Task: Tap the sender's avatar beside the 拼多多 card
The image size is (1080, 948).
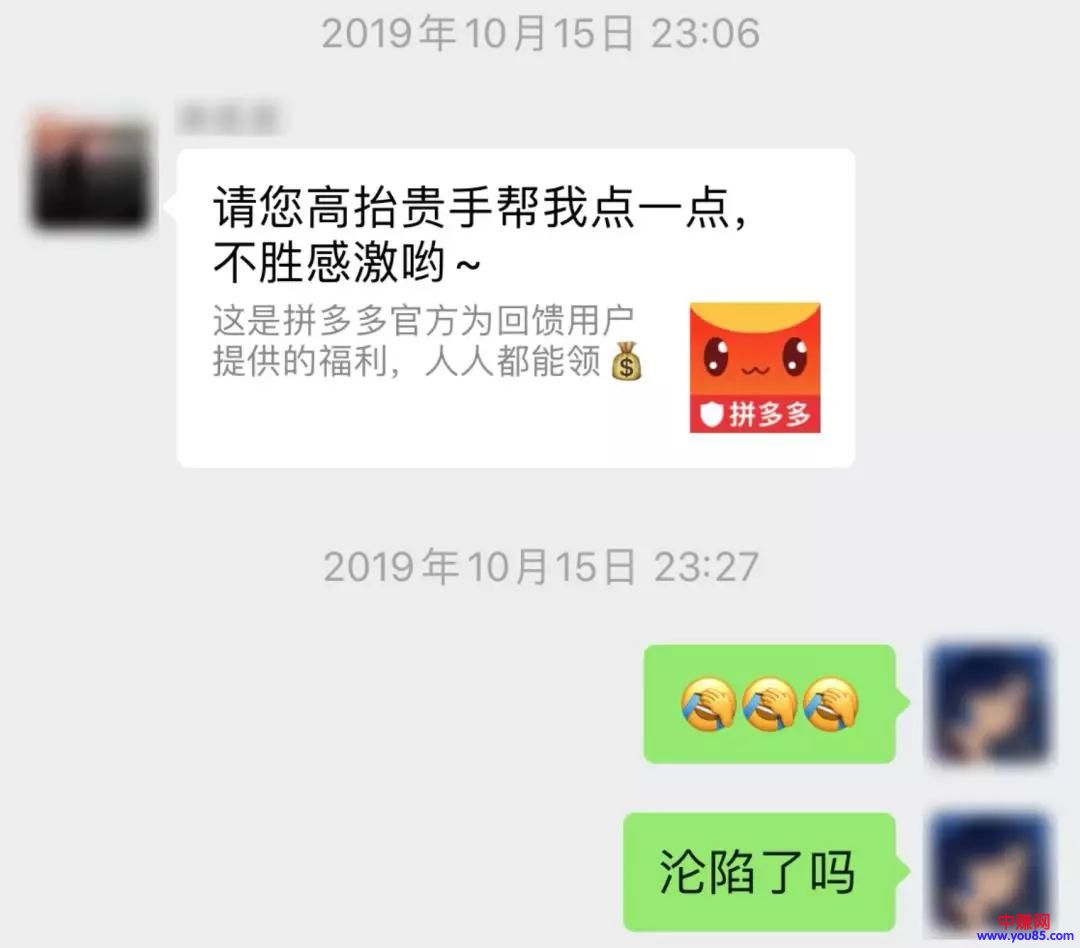Action: [90, 172]
